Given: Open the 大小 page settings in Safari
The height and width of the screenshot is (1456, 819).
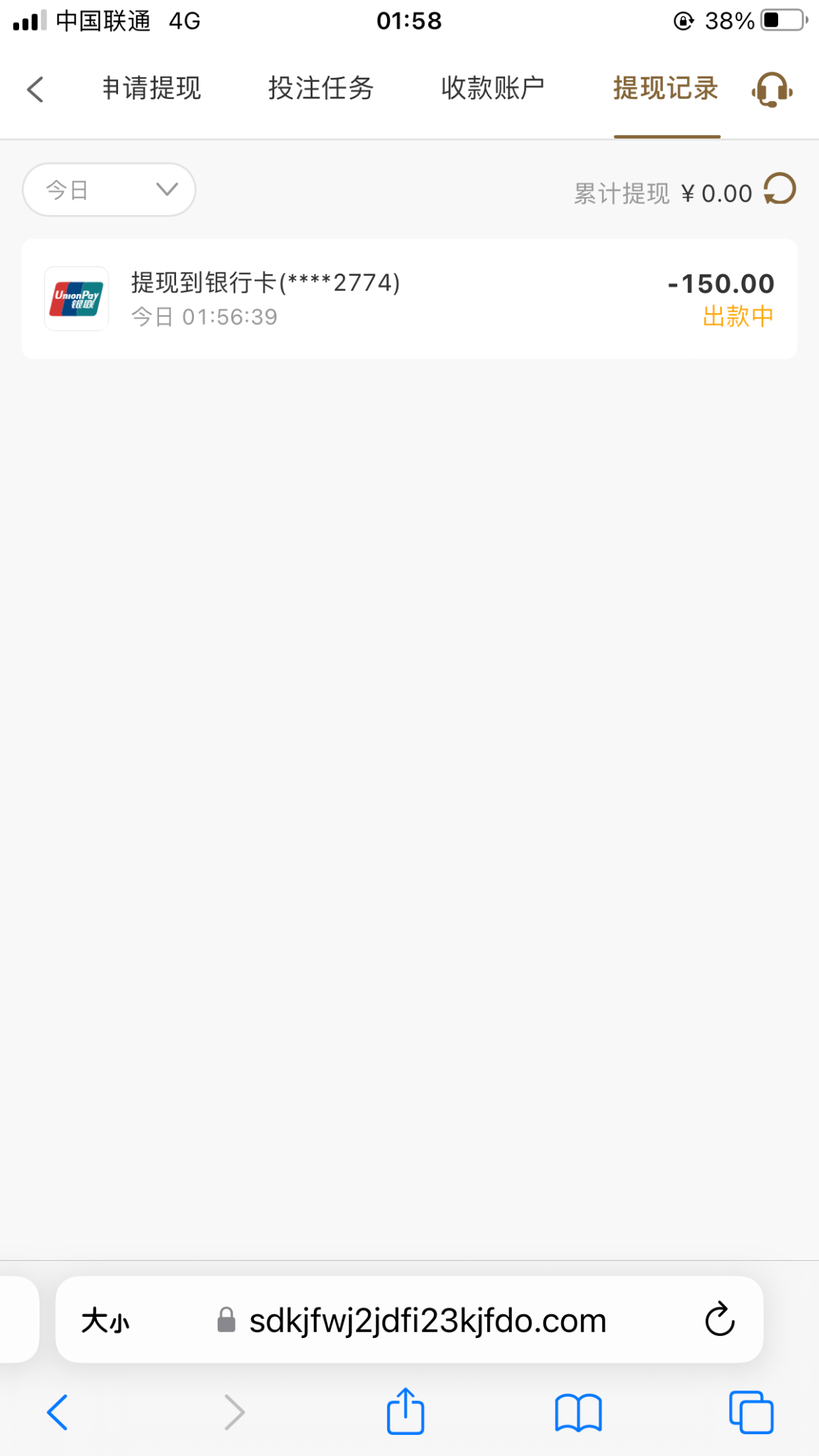Looking at the screenshot, I should pyautogui.click(x=105, y=1321).
